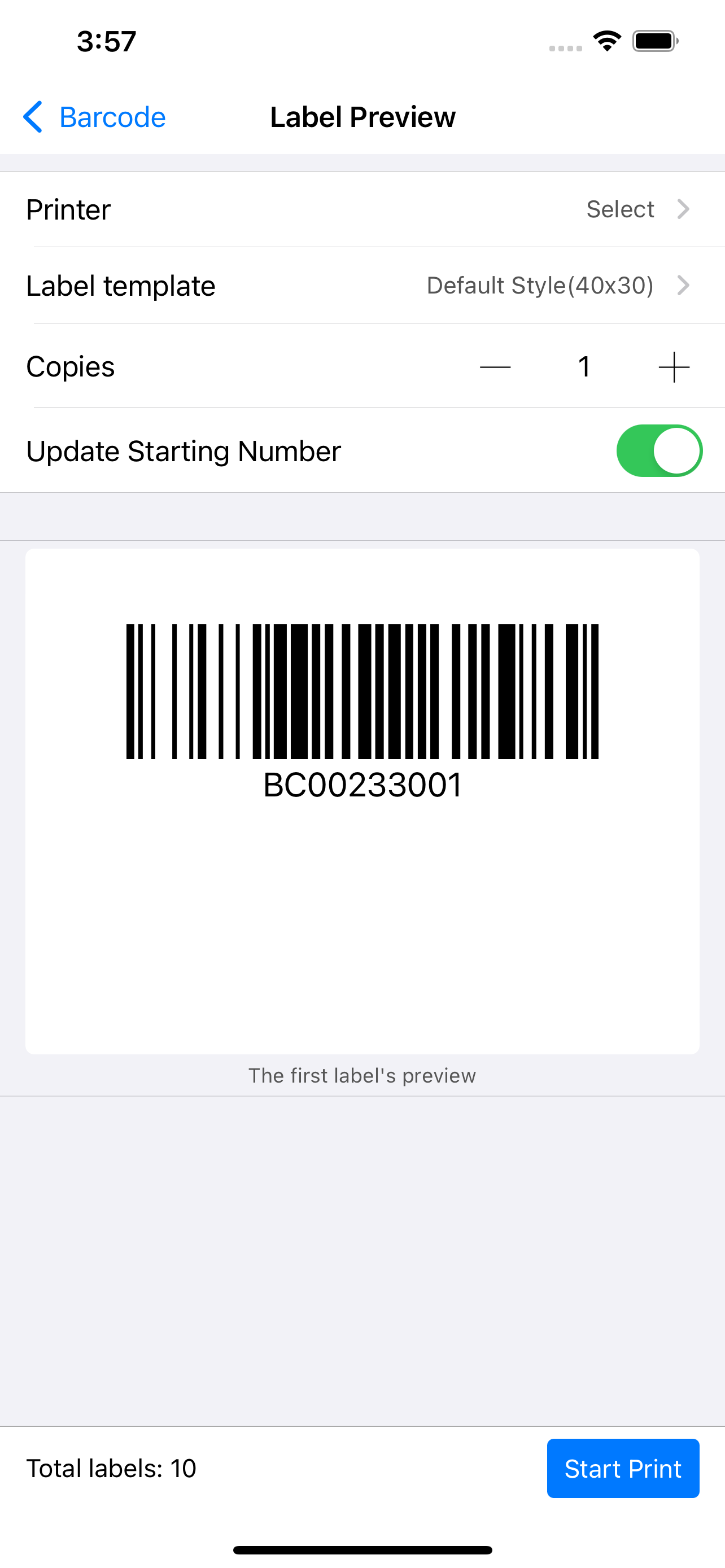Select the Label Preview title
The image size is (725, 1568).
[362, 116]
